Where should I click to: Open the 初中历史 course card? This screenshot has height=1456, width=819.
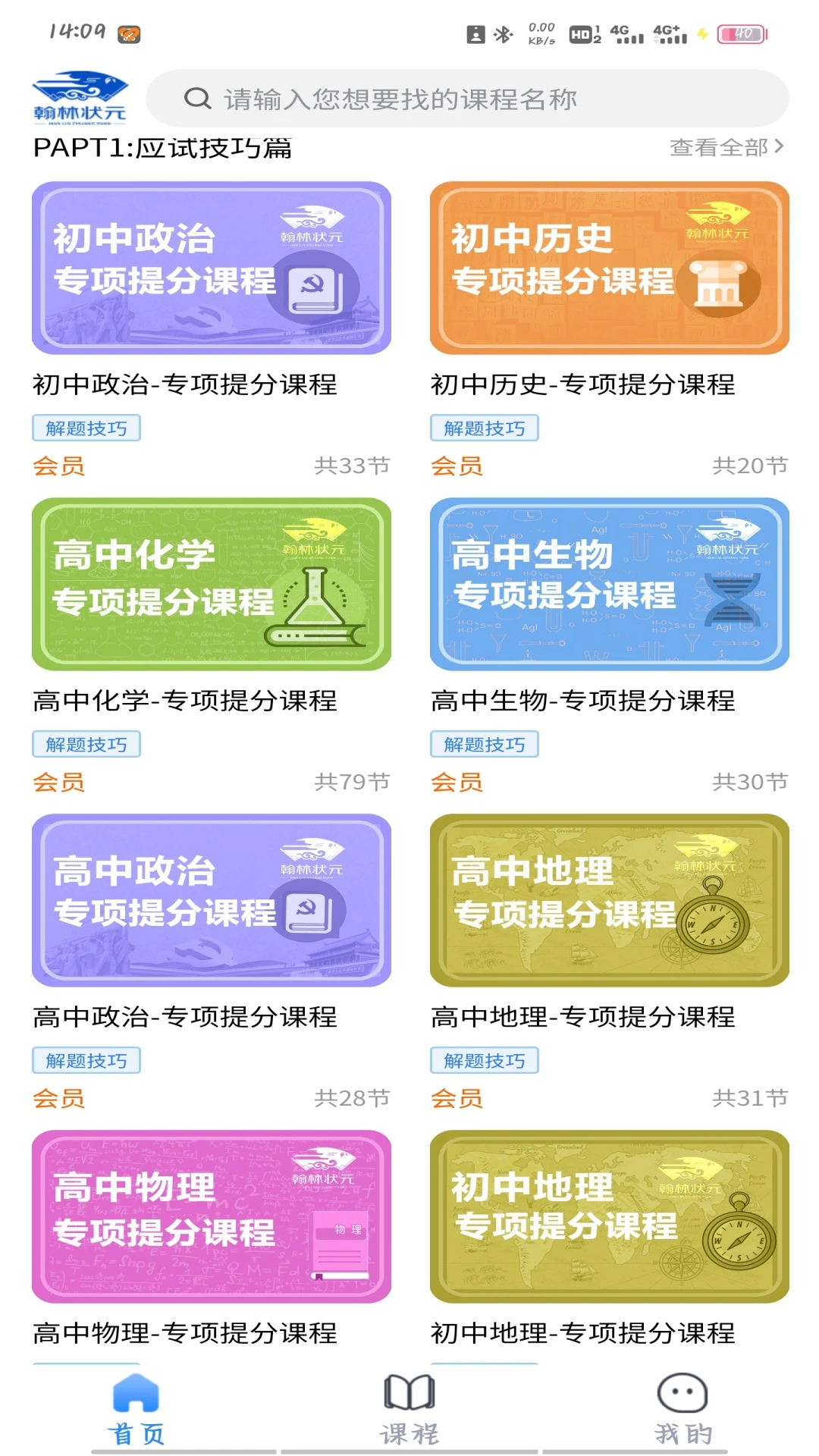614,266
